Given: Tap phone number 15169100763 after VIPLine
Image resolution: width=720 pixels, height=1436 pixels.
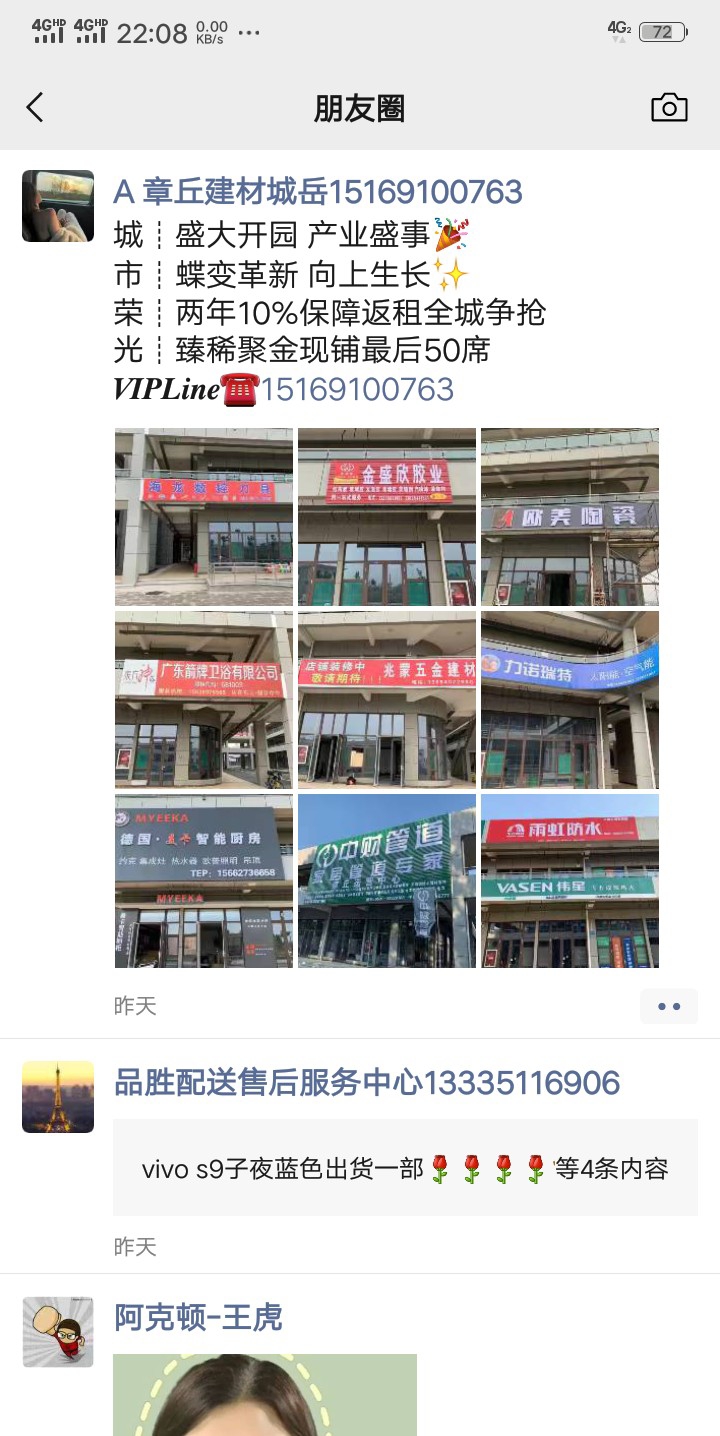Looking at the screenshot, I should click(357, 389).
